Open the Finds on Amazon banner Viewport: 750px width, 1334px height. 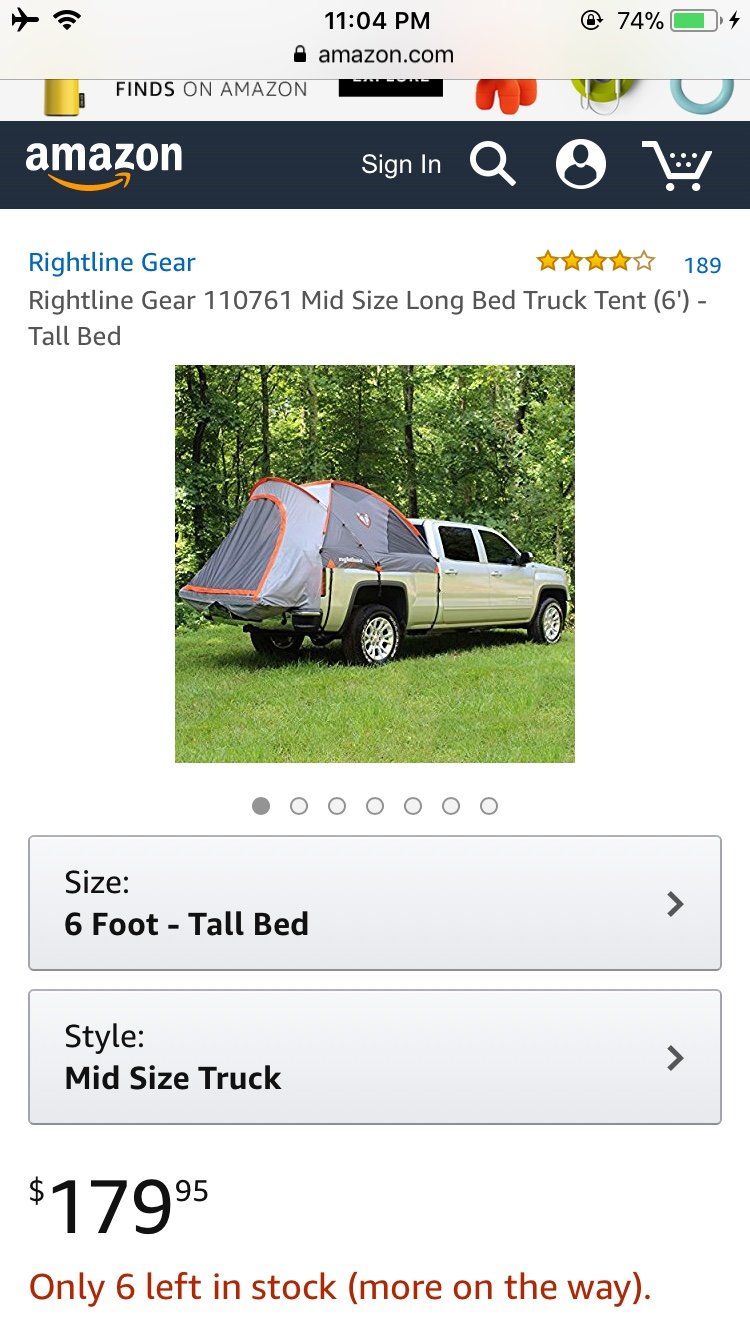210,90
